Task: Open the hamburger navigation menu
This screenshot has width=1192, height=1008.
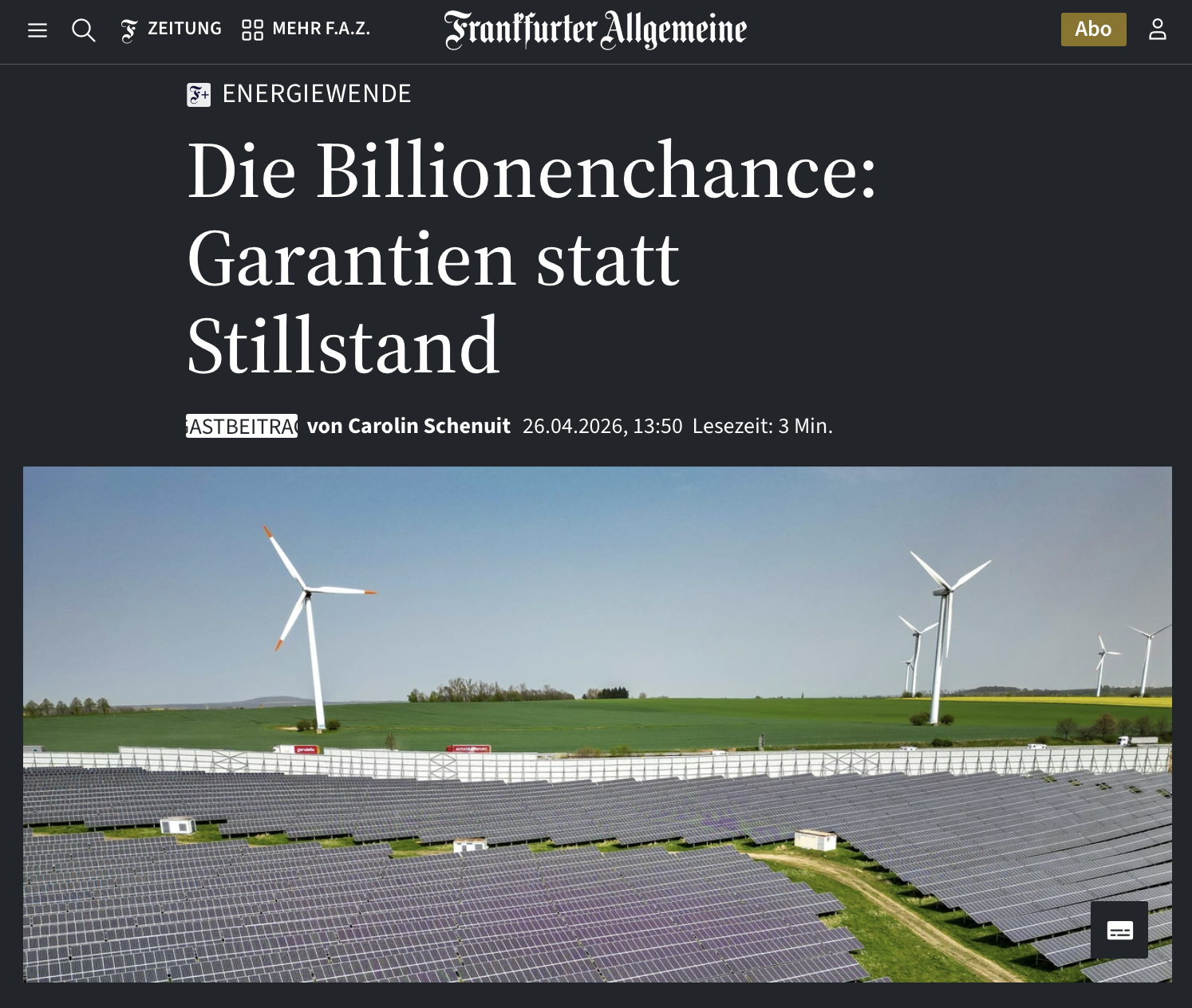Action: [37, 30]
